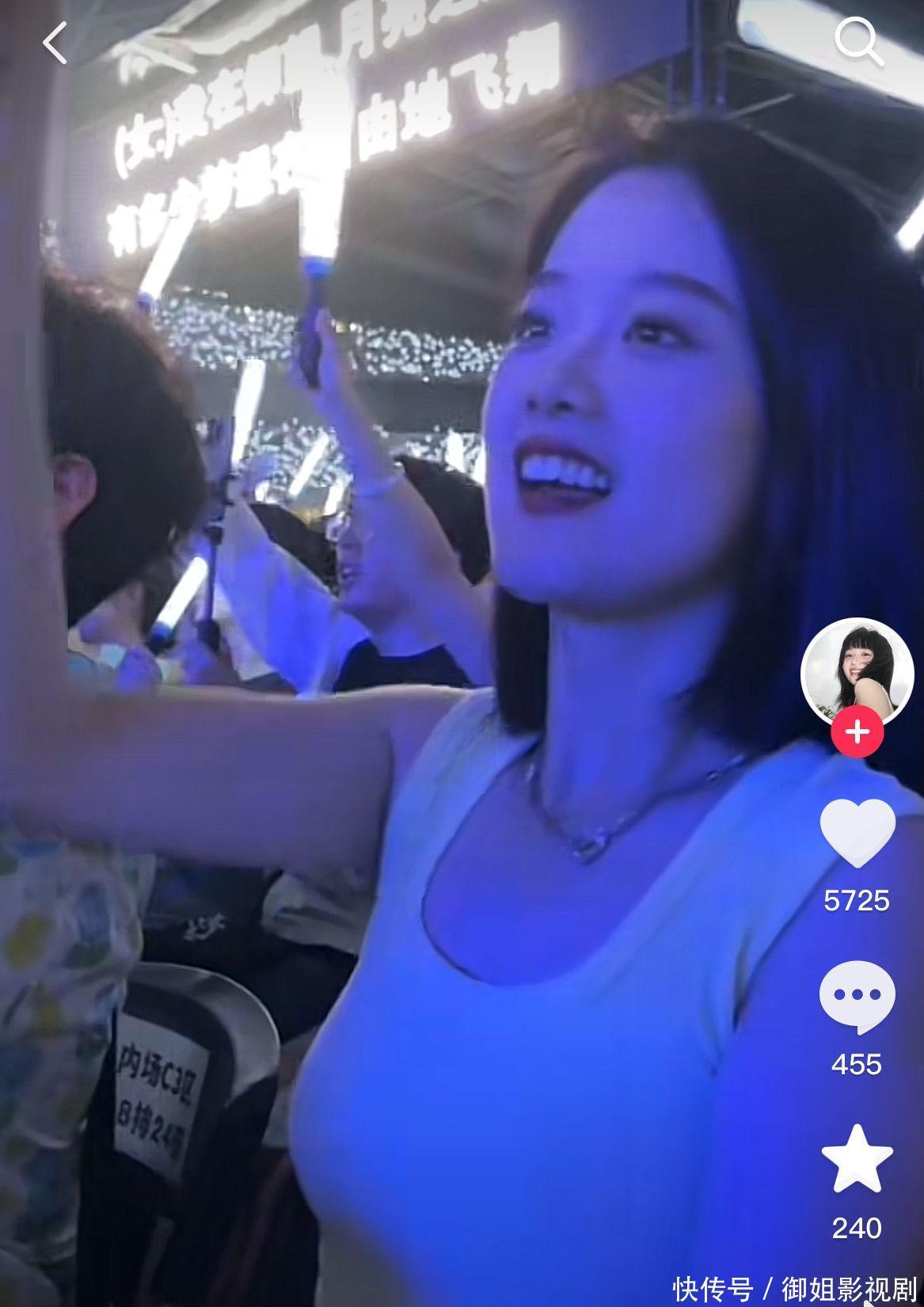Go back using the top-left arrow

point(54,43)
